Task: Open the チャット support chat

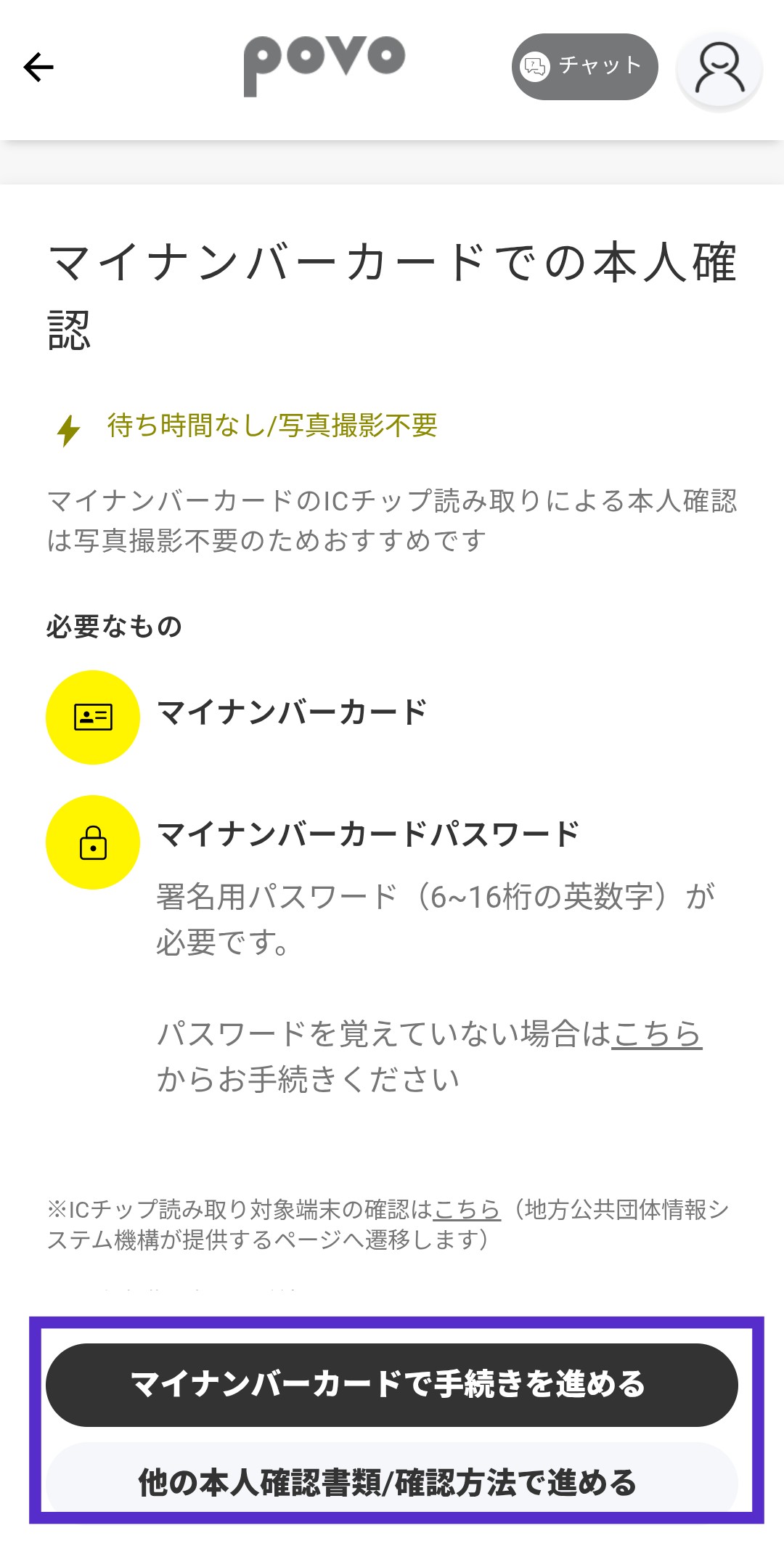Action: [x=584, y=67]
